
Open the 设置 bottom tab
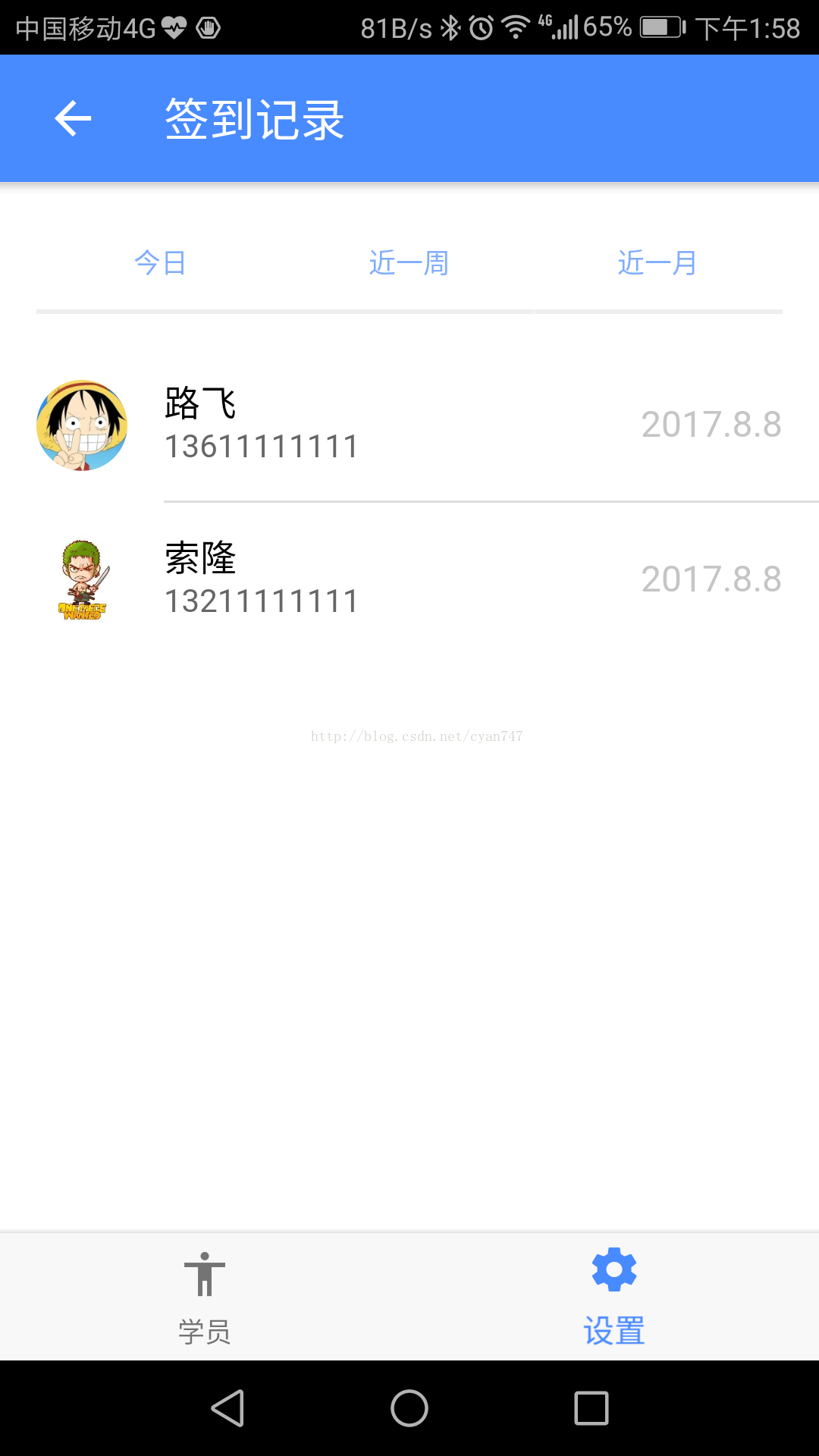point(614,1297)
